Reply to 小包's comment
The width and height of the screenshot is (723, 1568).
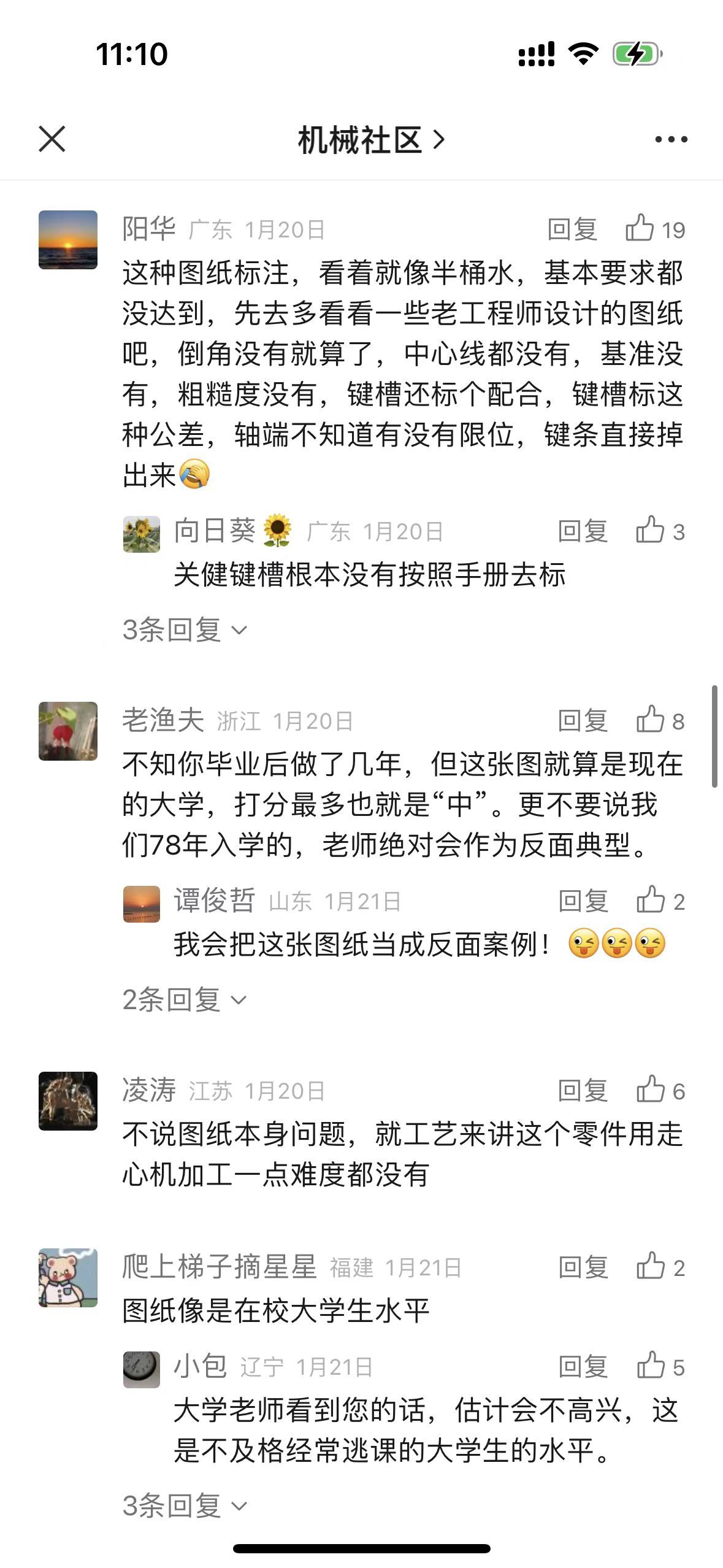(x=583, y=1367)
